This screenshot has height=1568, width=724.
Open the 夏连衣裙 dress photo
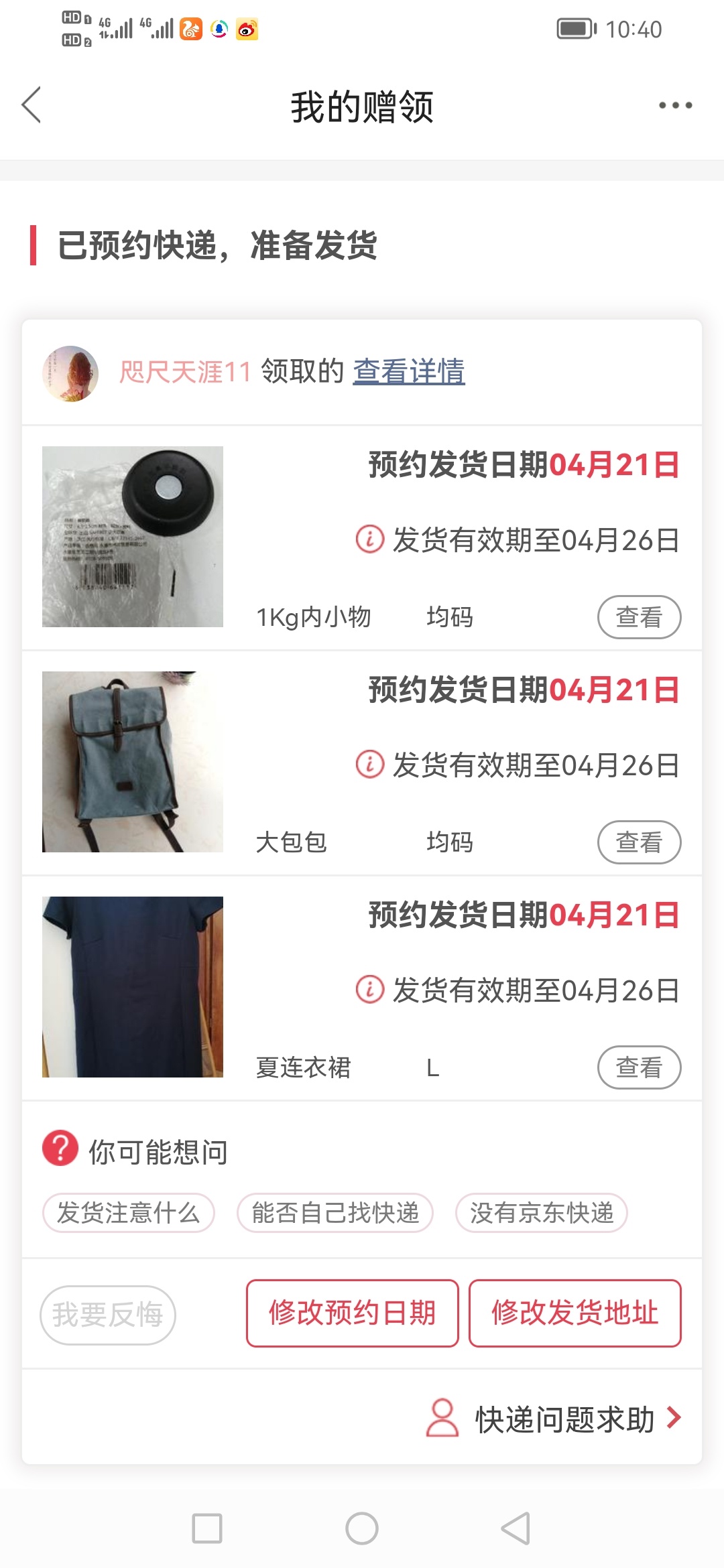[133, 987]
